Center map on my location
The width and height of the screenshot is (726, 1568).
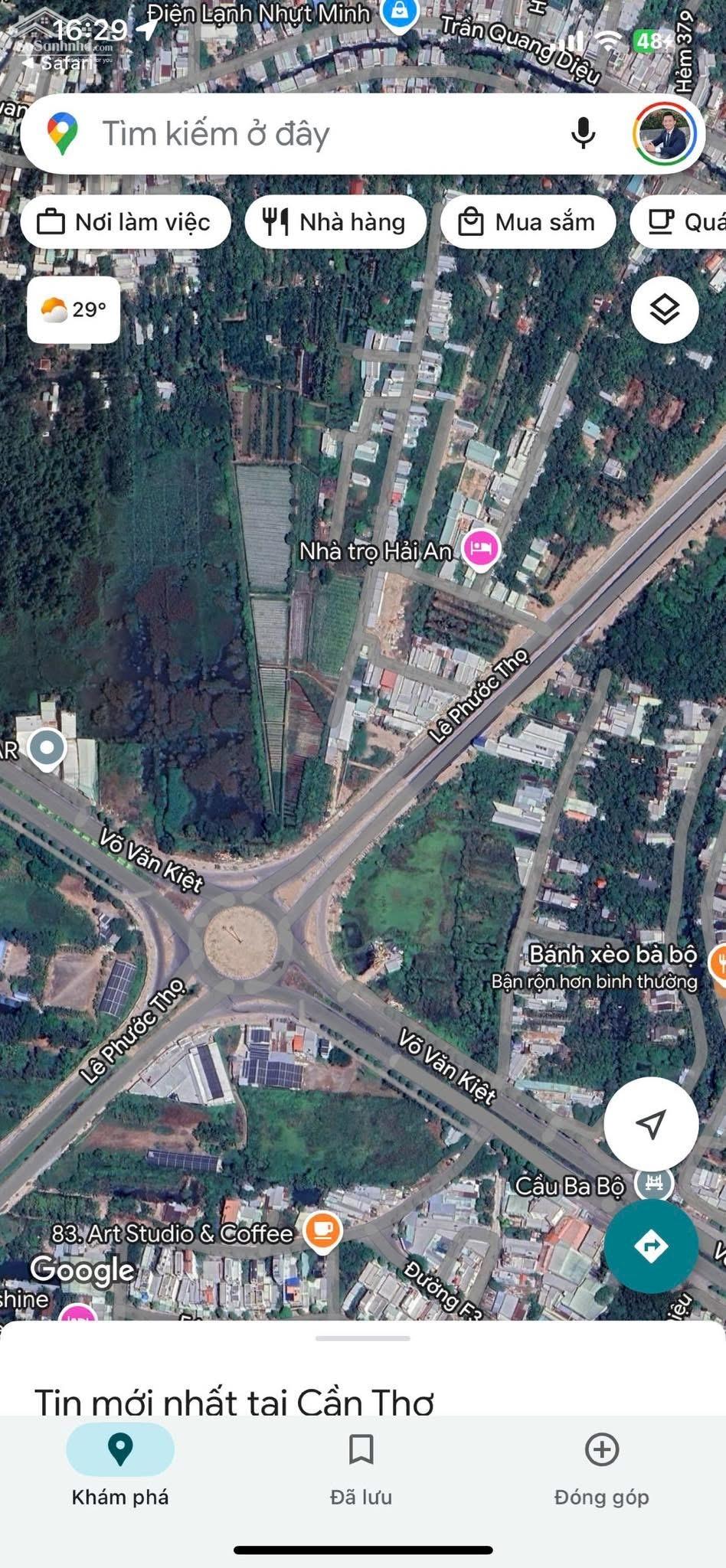(x=651, y=1123)
